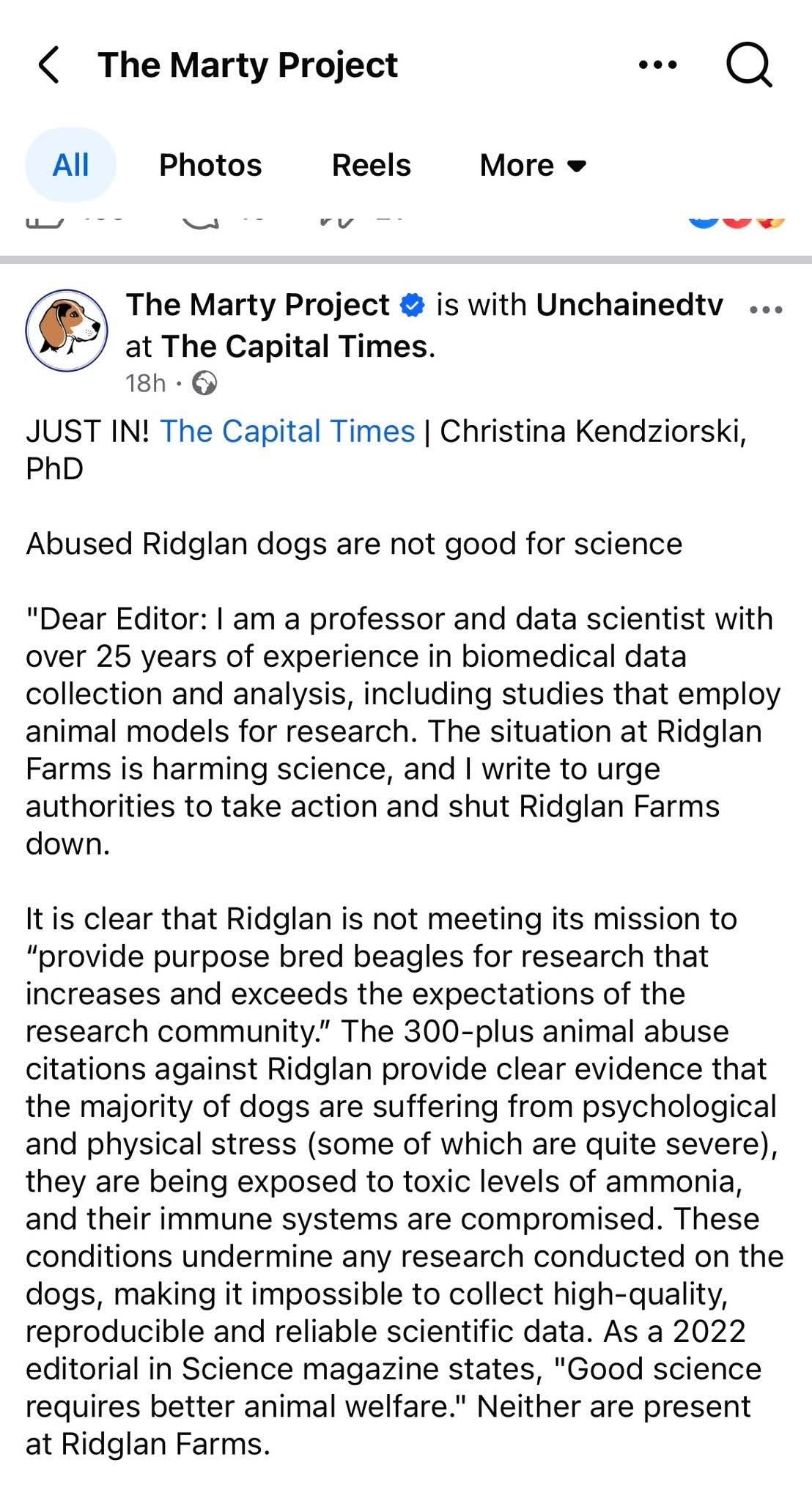Select the All tab

[70, 165]
